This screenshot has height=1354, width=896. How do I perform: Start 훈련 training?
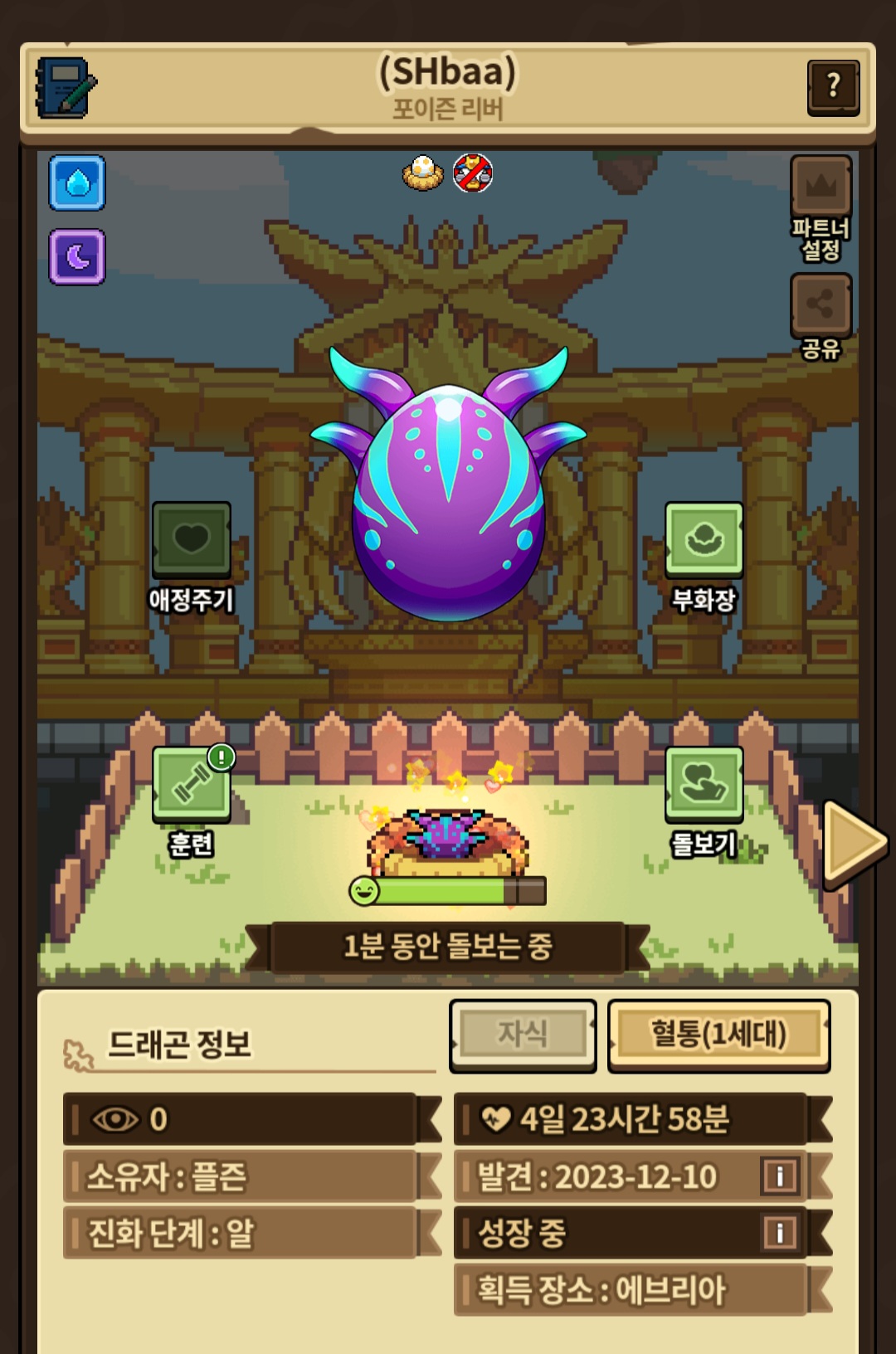pyautogui.click(x=192, y=785)
